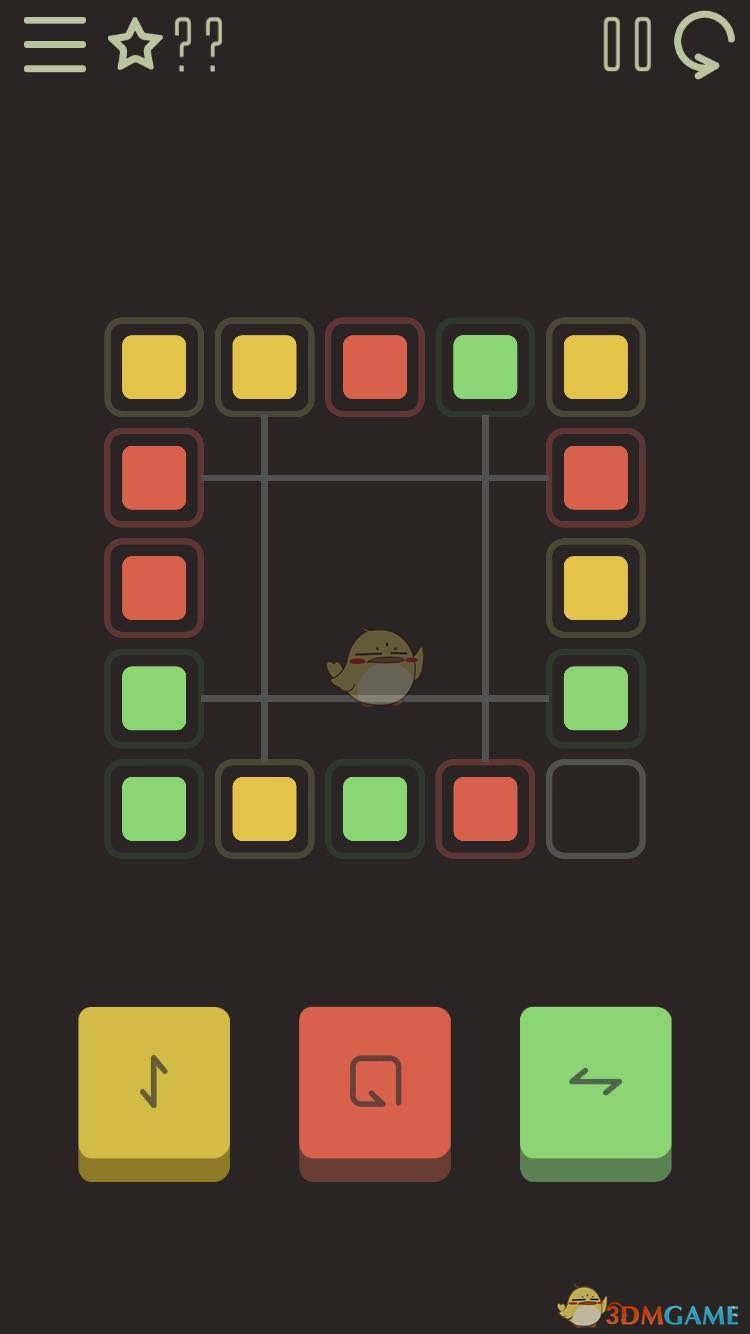Pause the game
Screen dimensions: 750x1334
[628, 45]
